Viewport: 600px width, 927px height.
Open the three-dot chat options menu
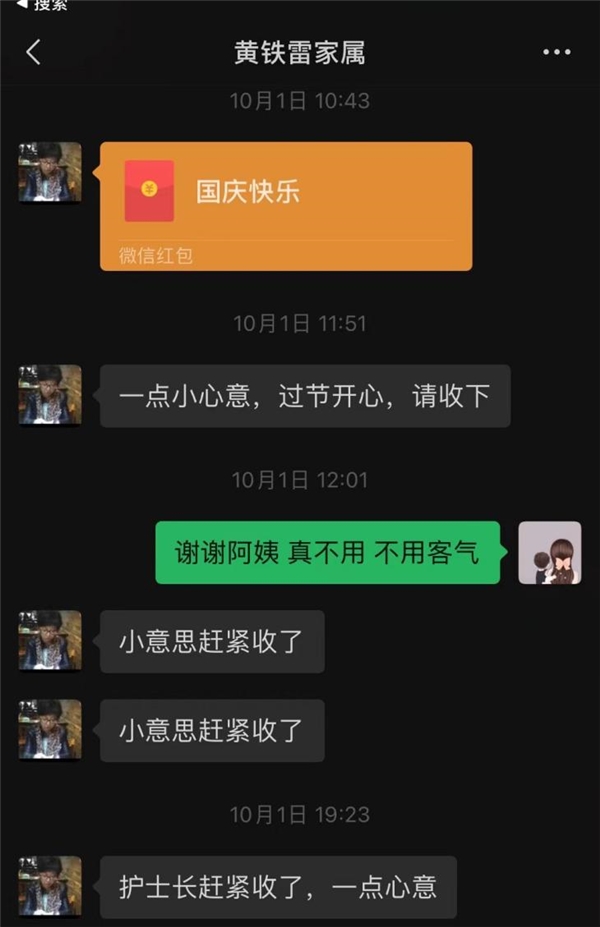click(x=556, y=53)
